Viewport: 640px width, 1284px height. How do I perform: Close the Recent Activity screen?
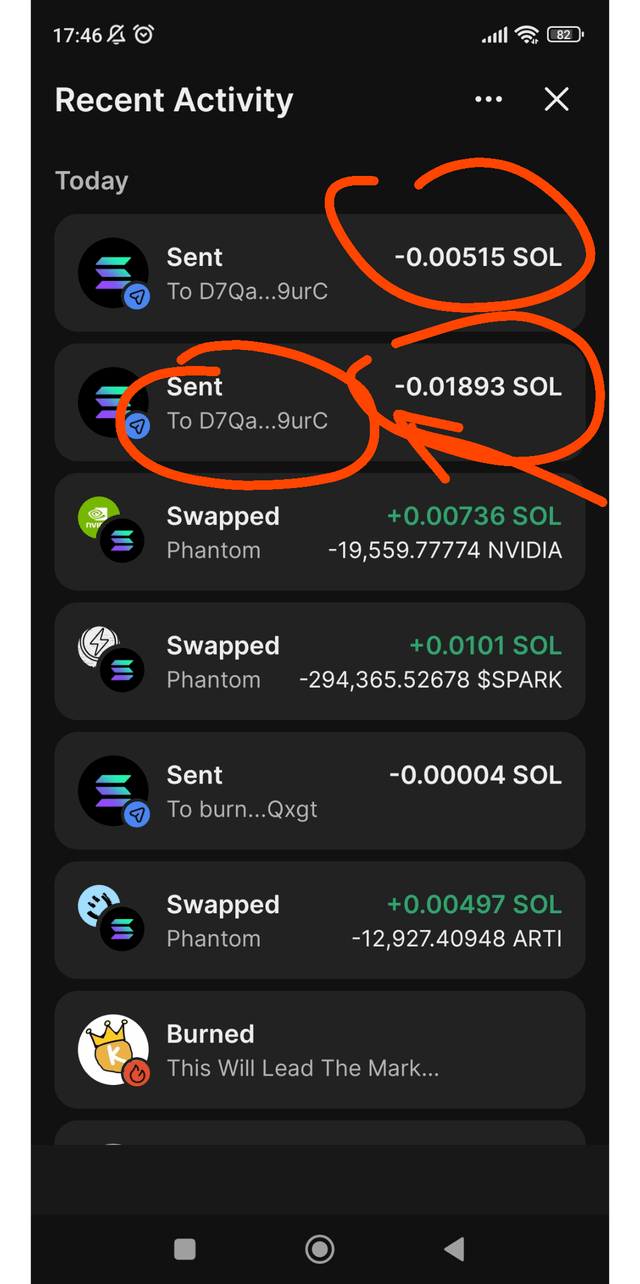(x=556, y=99)
